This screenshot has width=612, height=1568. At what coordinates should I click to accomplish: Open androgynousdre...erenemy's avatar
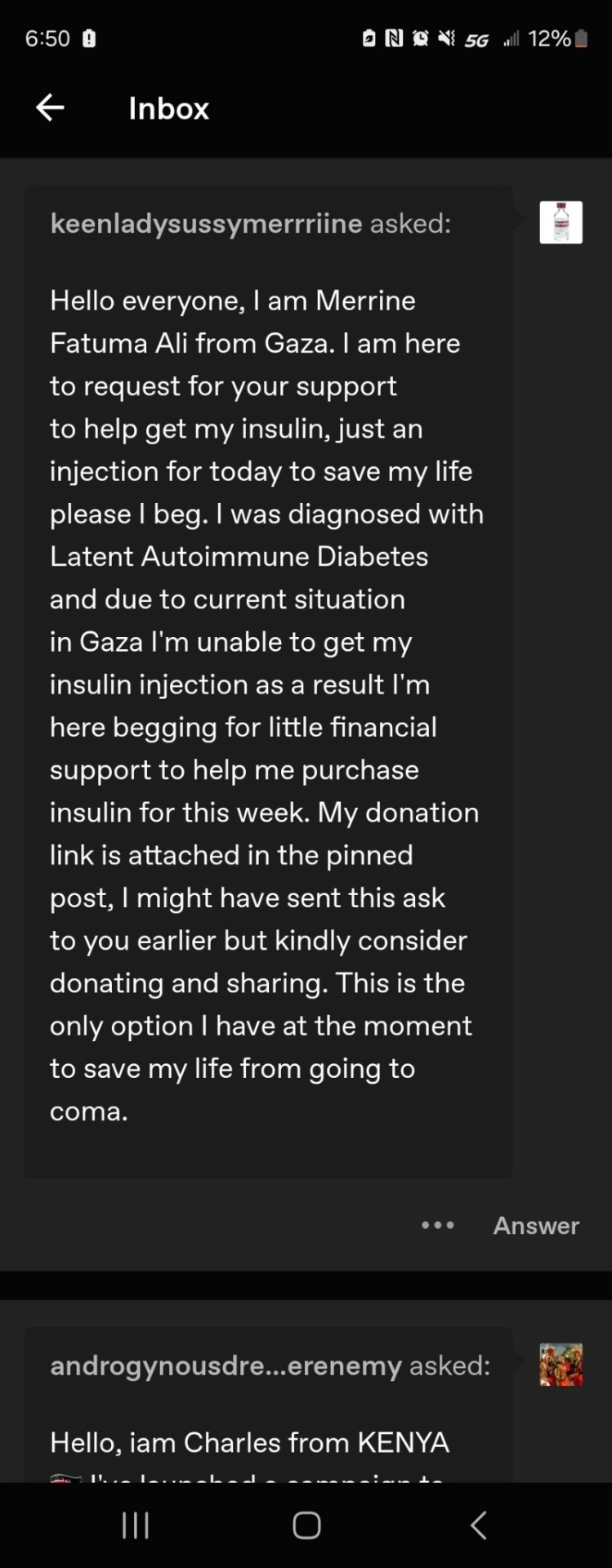(x=561, y=1365)
